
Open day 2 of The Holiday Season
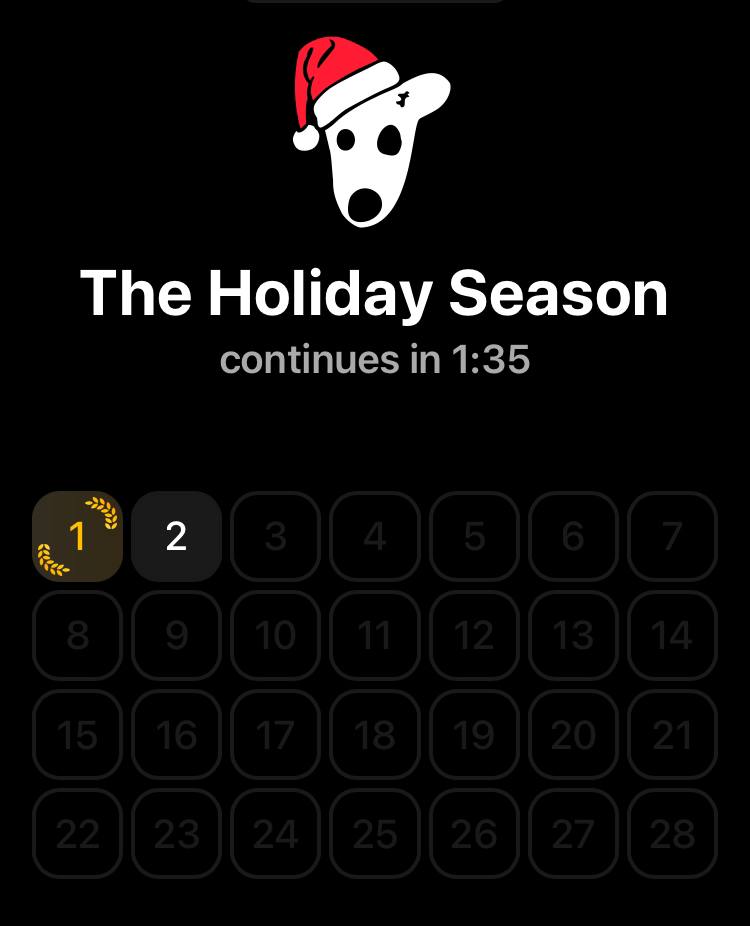pos(176,537)
